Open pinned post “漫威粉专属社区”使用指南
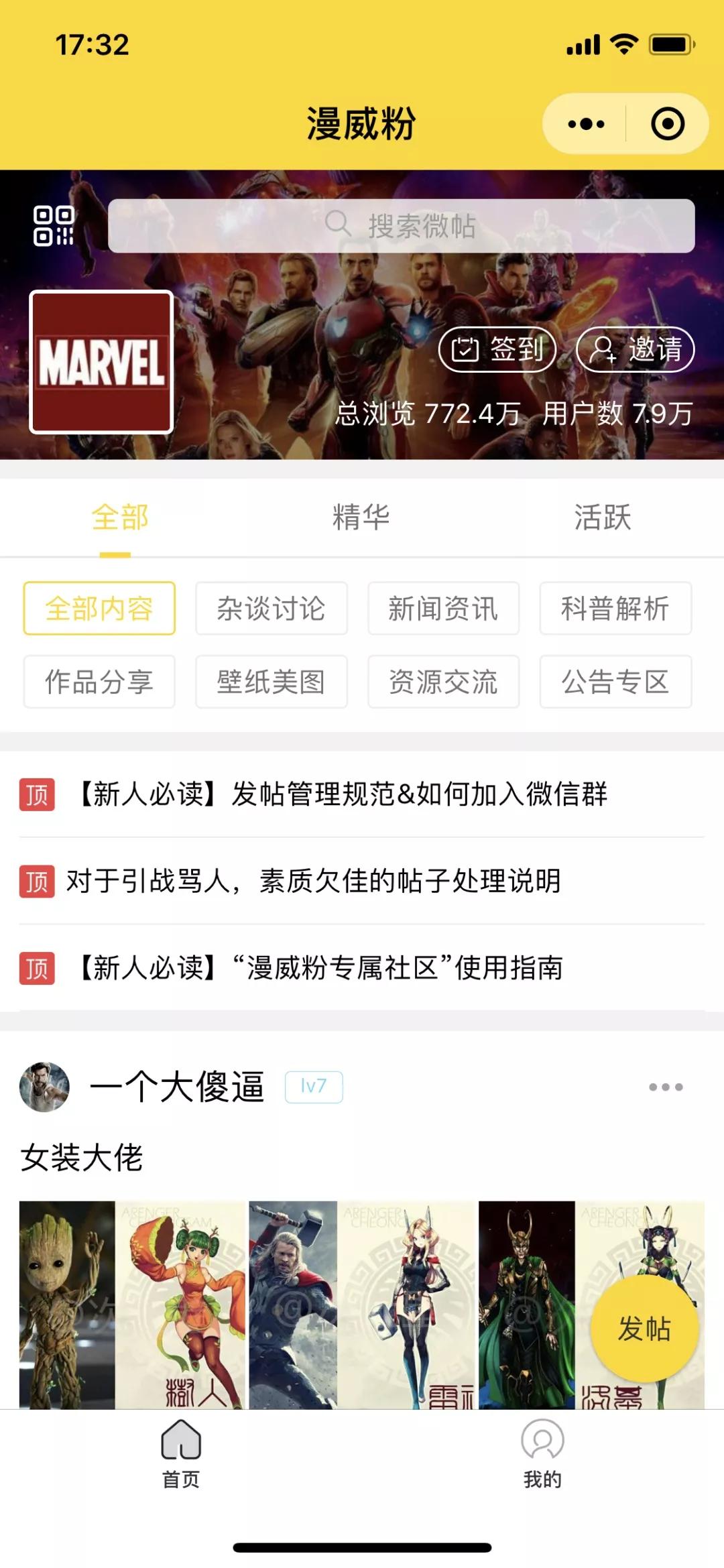Image resolution: width=724 pixels, height=1568 pixels. (x=320, y=968)
